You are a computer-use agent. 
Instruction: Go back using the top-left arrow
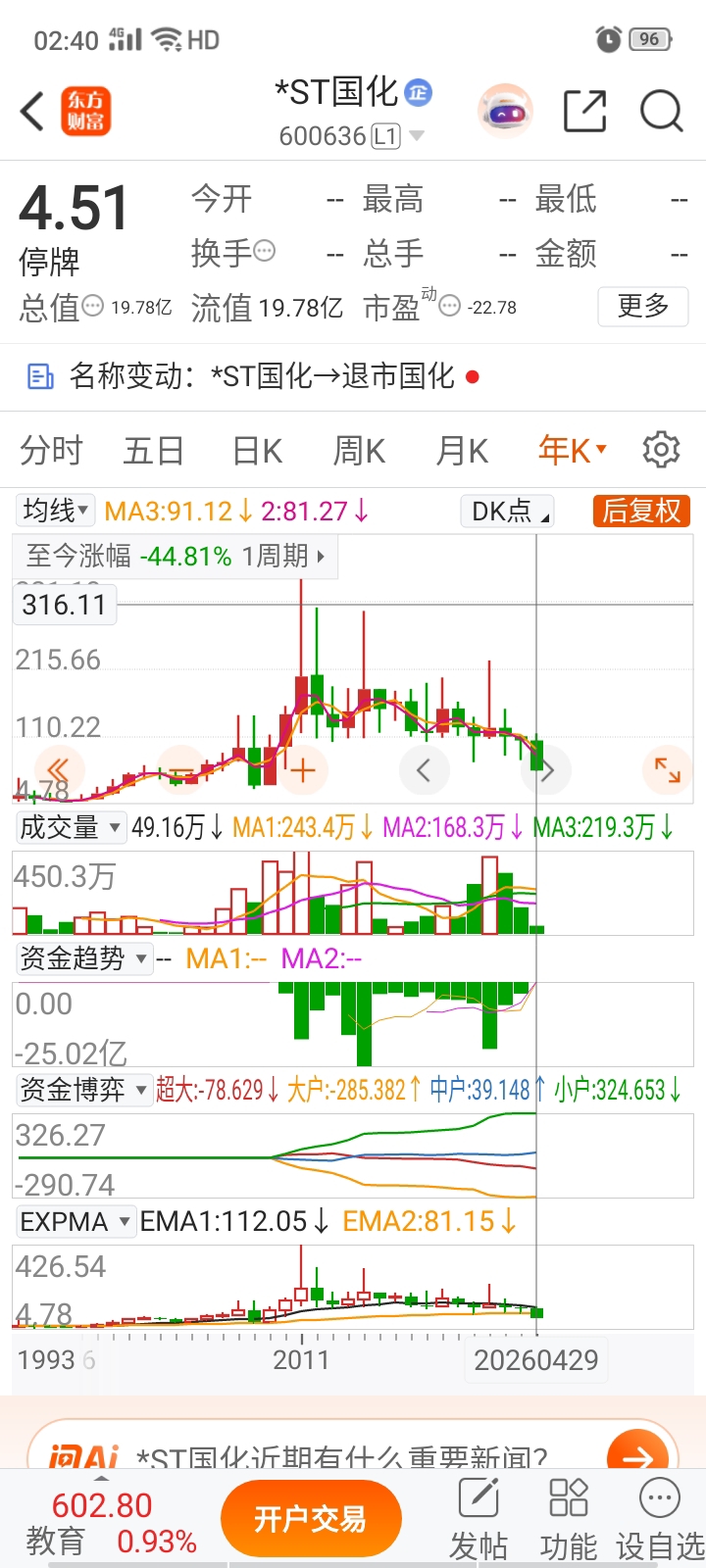[x=32, y=111]
